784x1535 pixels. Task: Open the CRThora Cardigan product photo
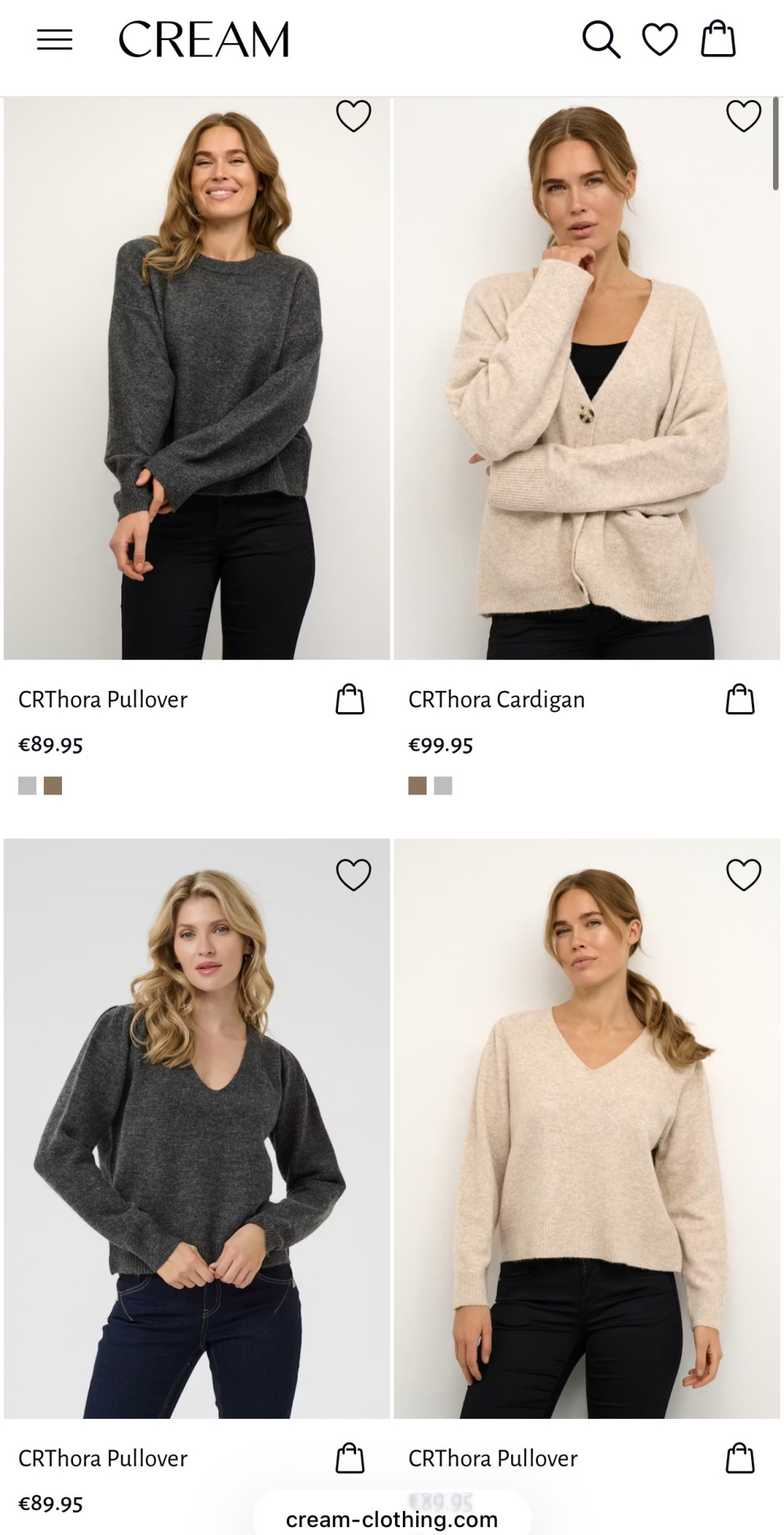[x=586, y=378]
